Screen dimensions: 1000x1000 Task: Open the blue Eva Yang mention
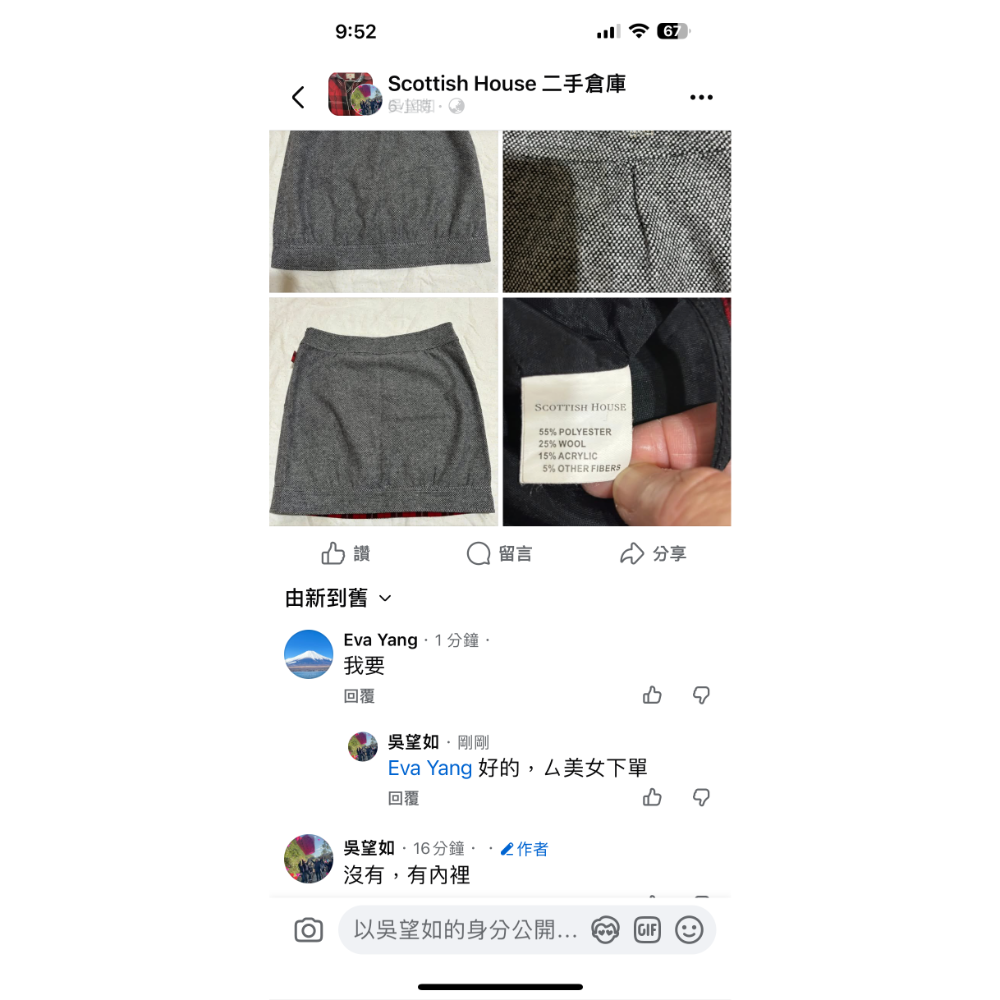[430, 768]
